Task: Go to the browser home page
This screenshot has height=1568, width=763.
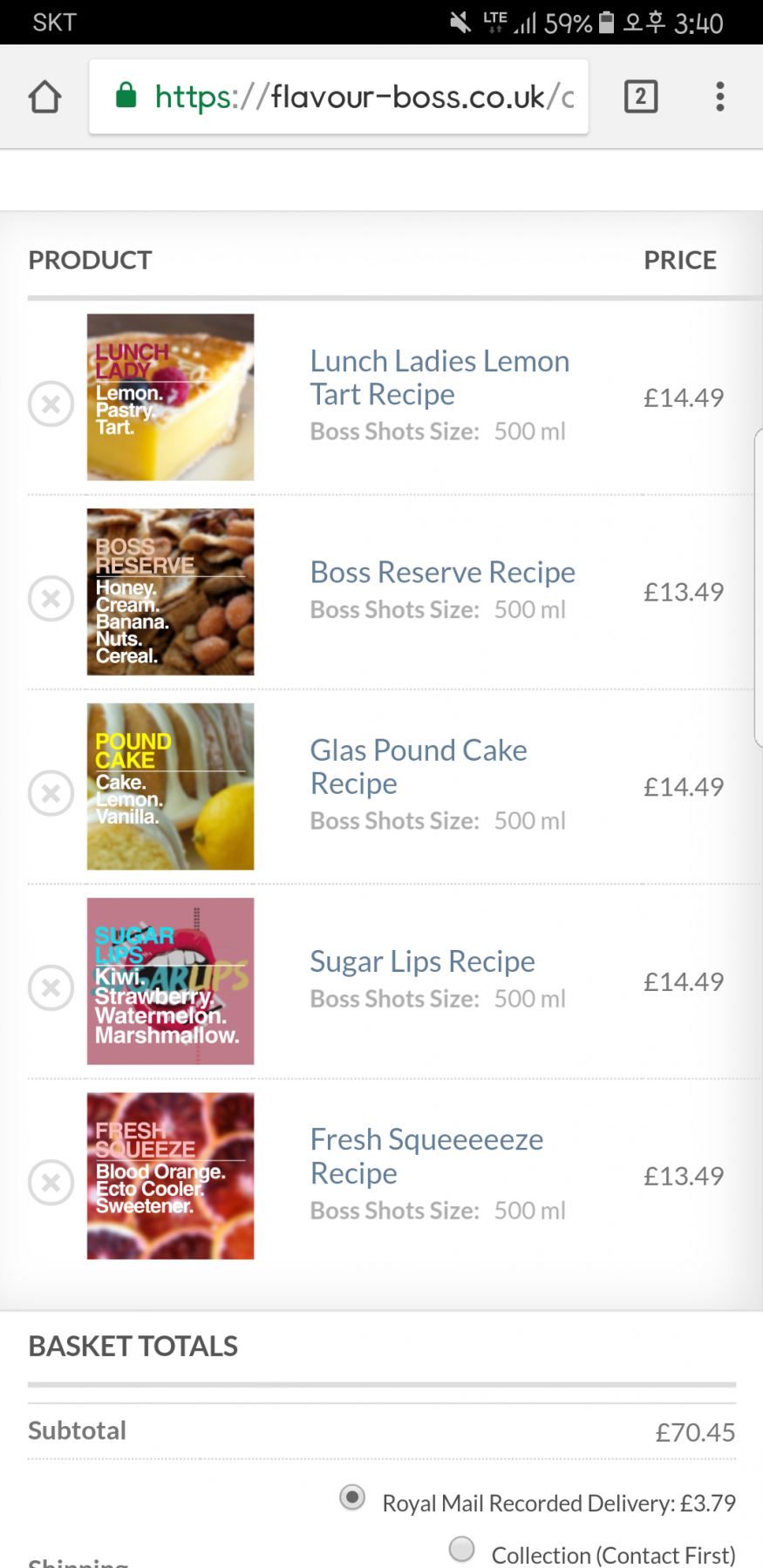Action: pyautogui.click(x=45, y=97)
